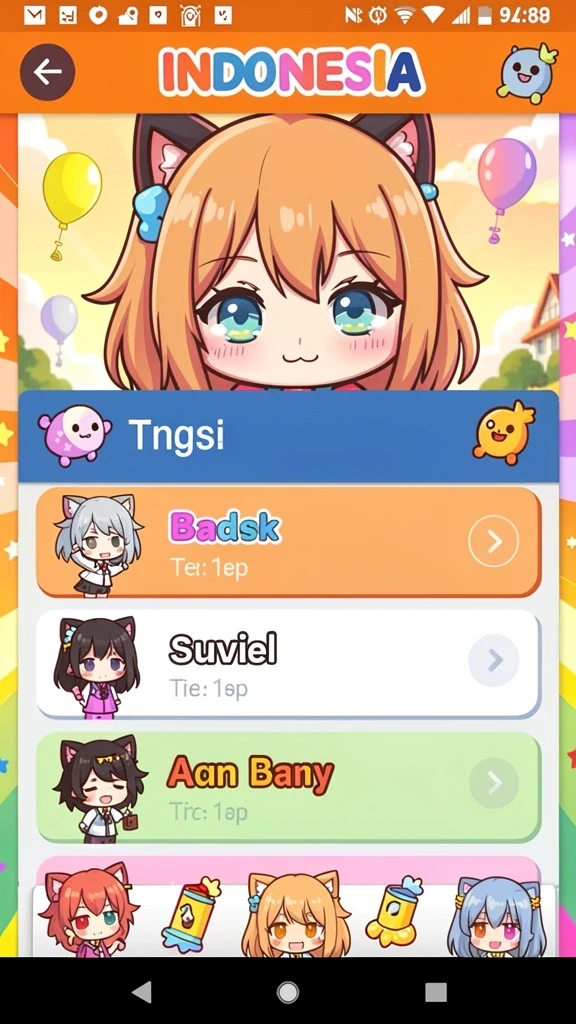
Task: Tap the chevron on the Aan Bany row
Action: 494,782
